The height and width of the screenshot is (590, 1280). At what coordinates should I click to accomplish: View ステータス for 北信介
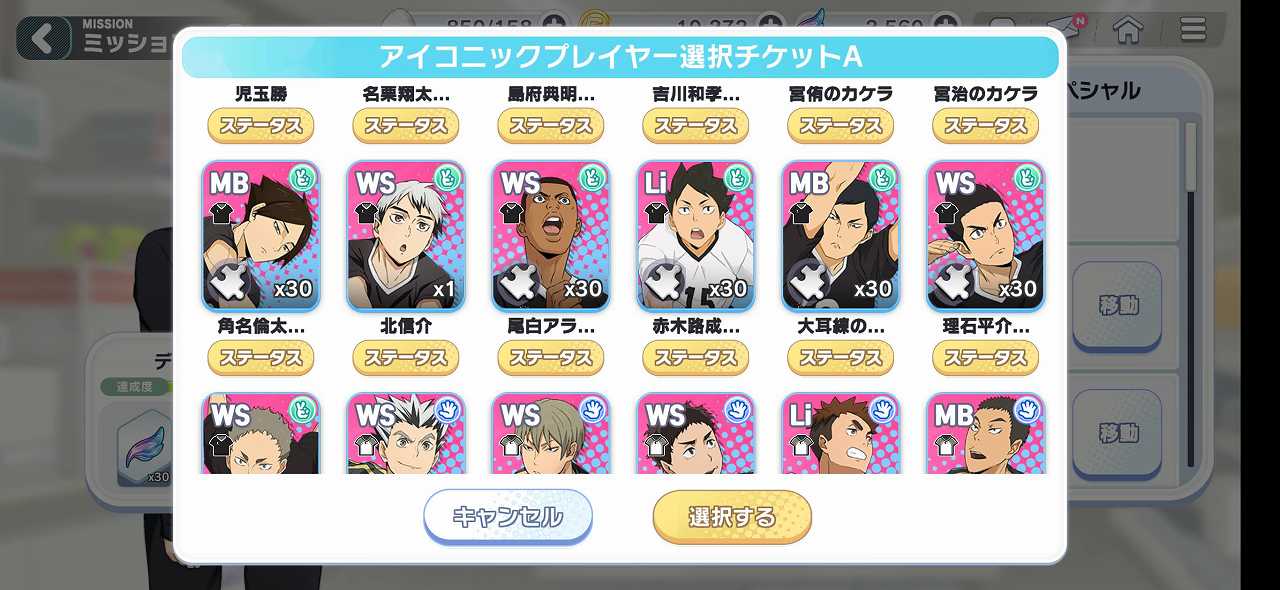406,357
